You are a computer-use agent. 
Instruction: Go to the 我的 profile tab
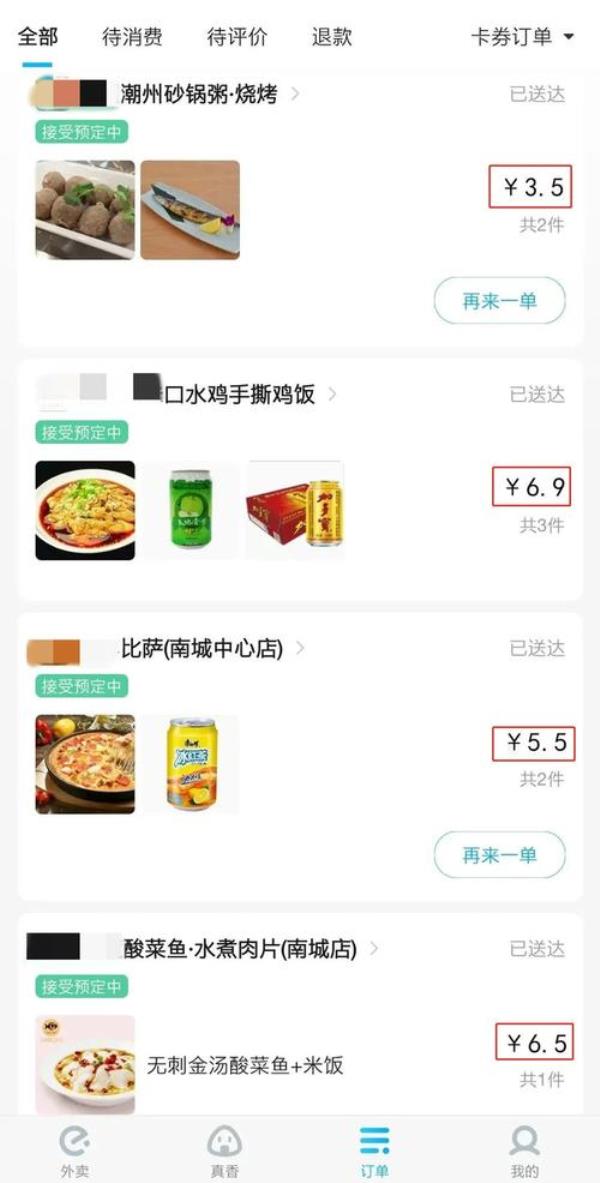[x=525, y=1152]
